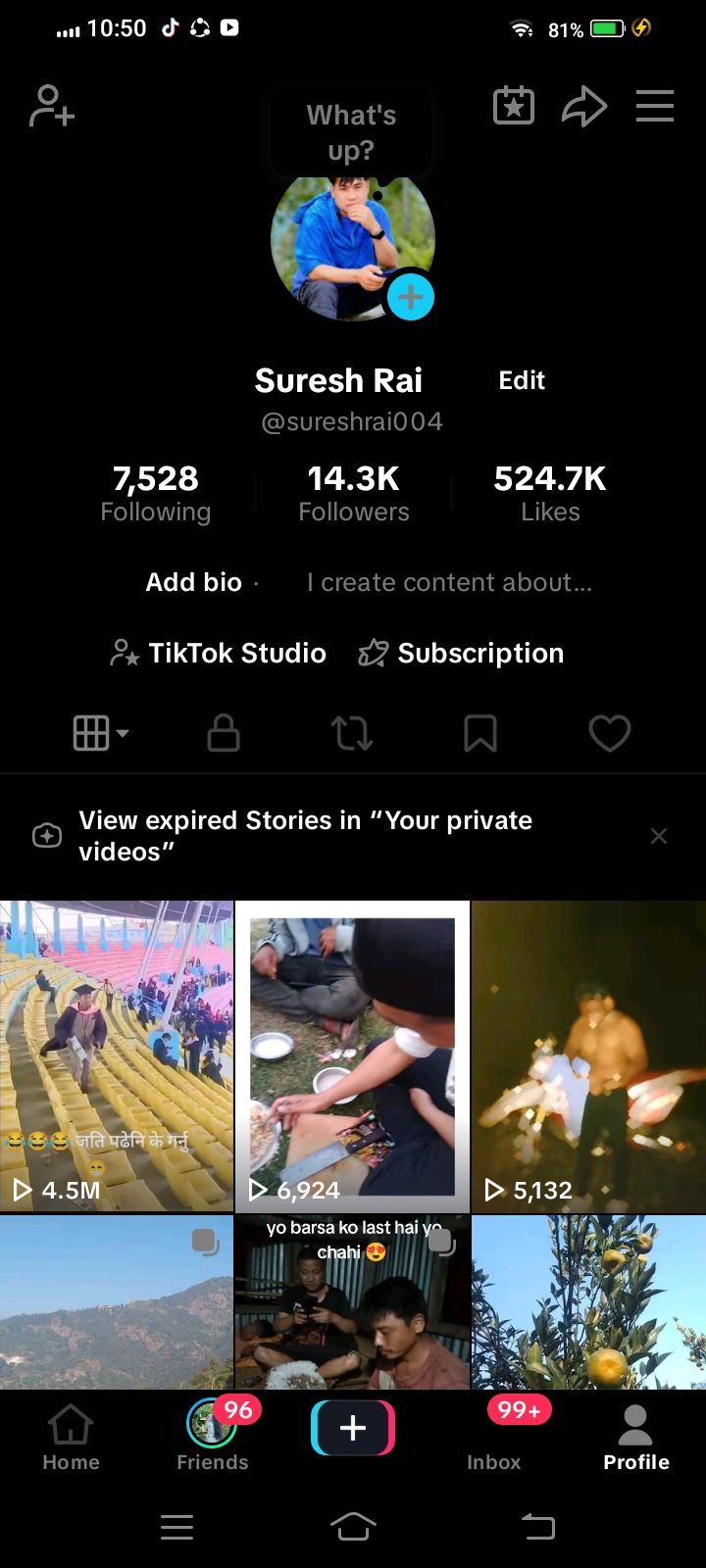Switch to the private videos lock tab
The height and width of the screenshot is (1568, 706).
coord(224,733)
